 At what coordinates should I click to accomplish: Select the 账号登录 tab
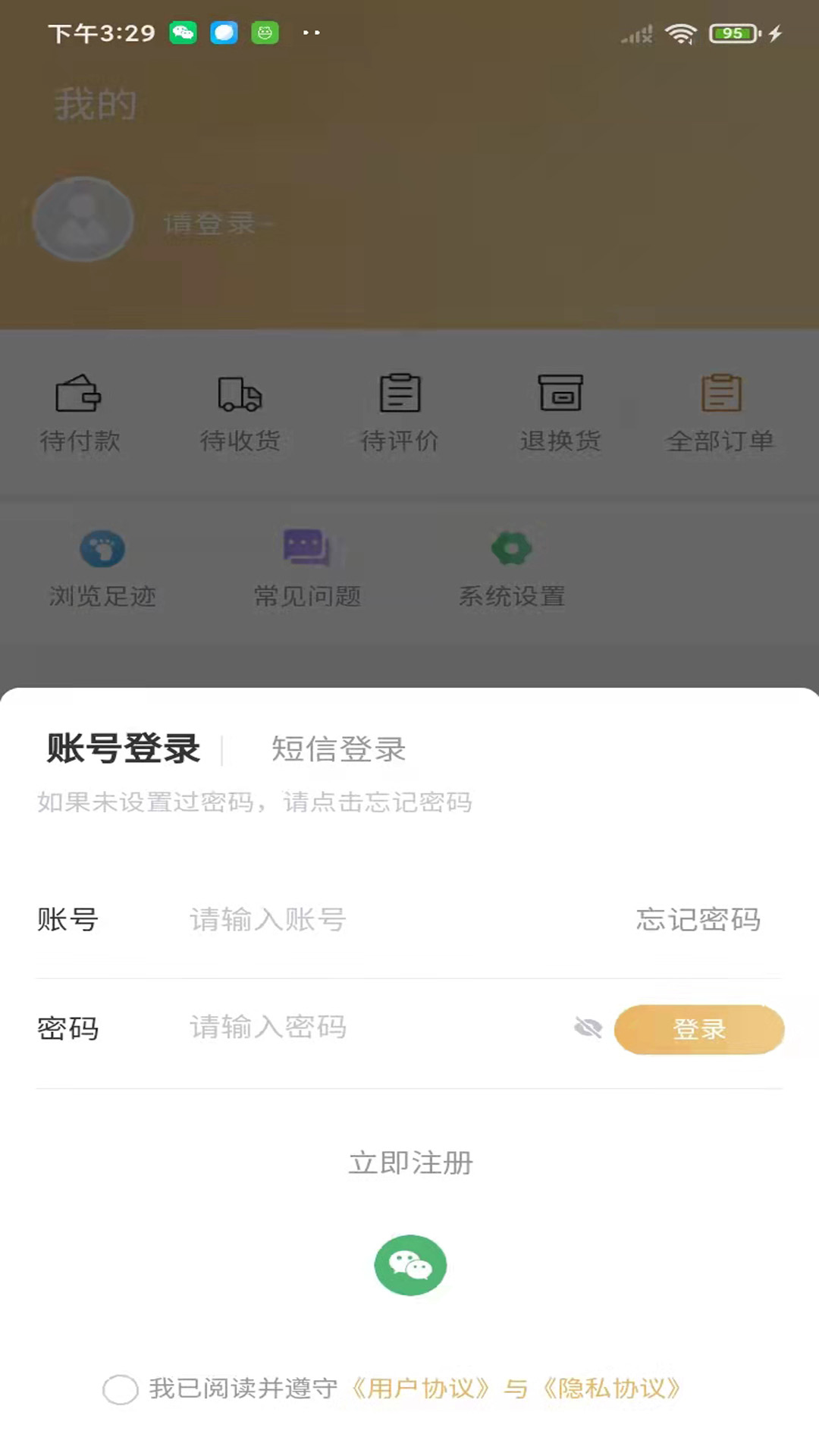point(124,749)
